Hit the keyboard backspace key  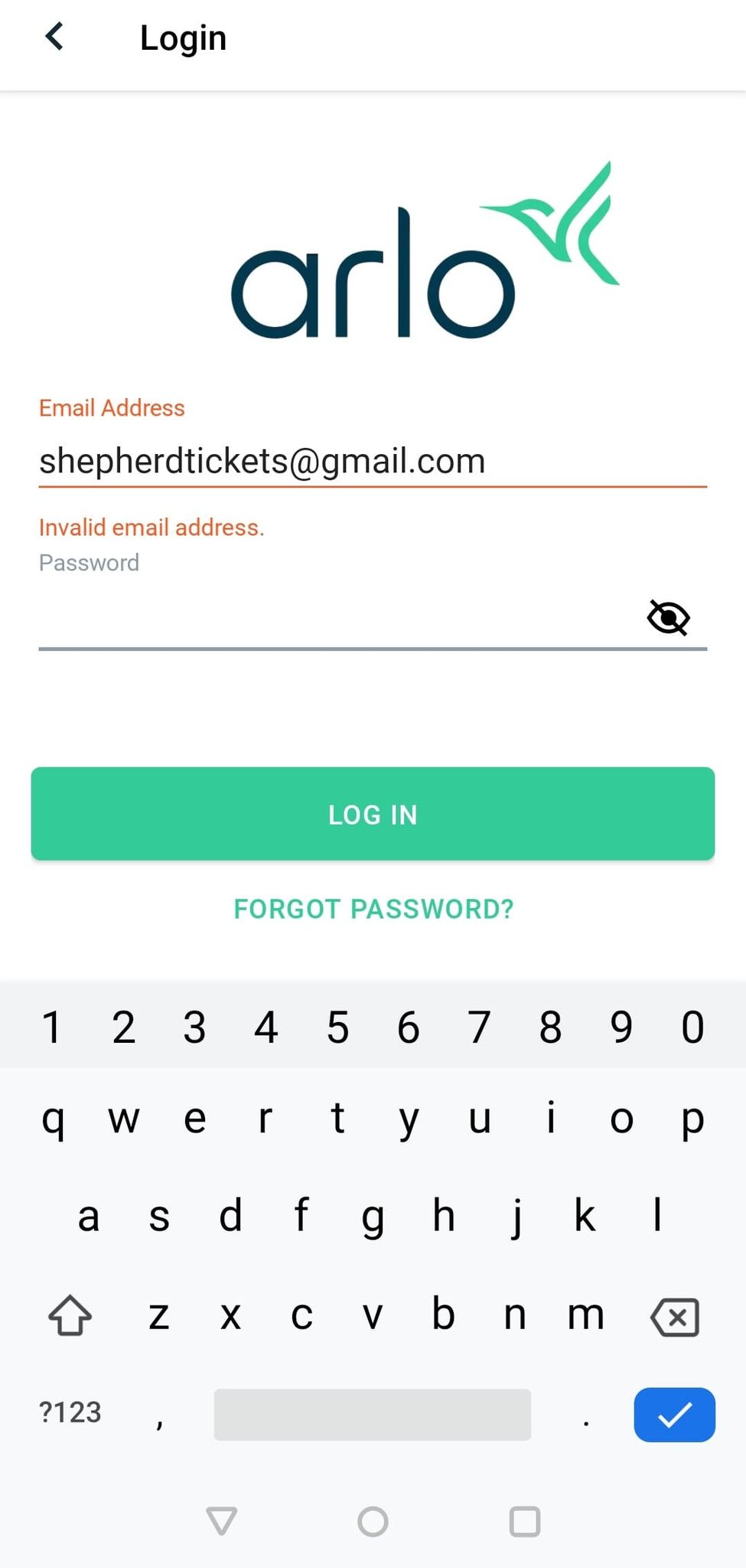pyautogui.click(x=674, y=1317)
